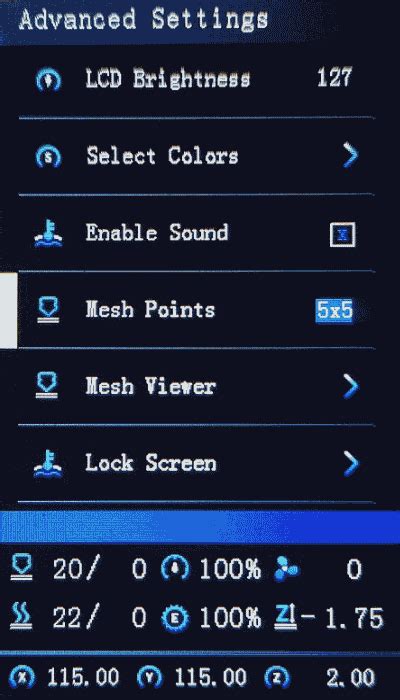Open the LCD Brightness setting

(196, 79)
